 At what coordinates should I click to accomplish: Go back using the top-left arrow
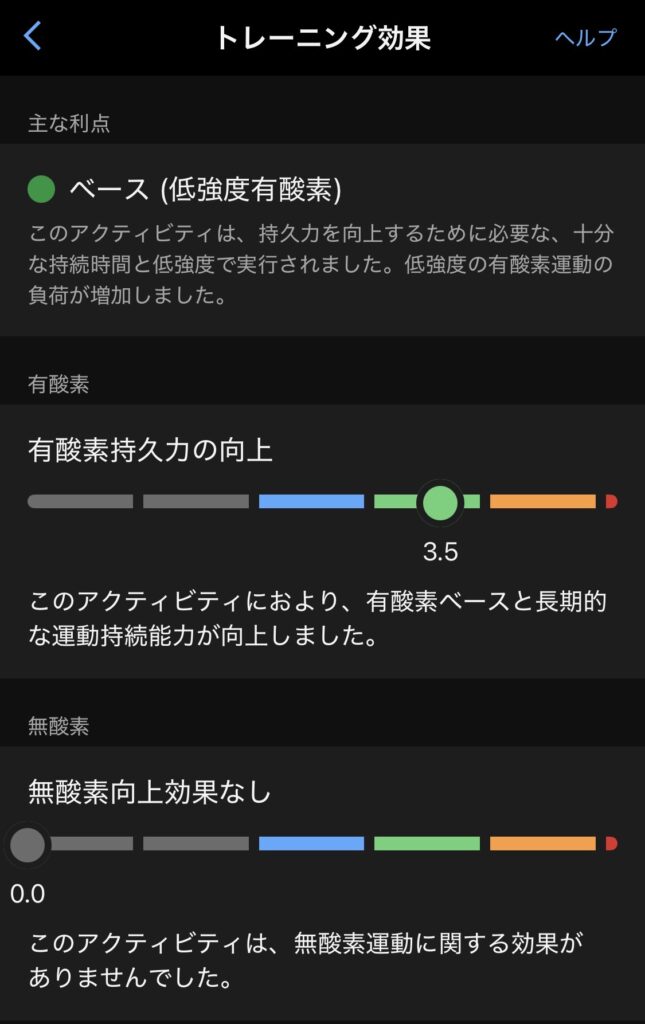click(x=33, y=38)
